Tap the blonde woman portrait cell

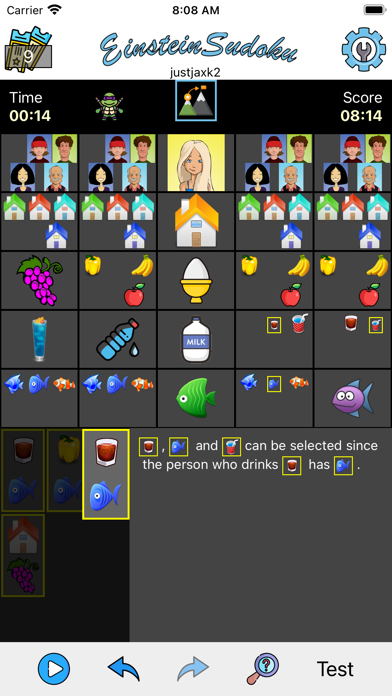tap(196, 162)
